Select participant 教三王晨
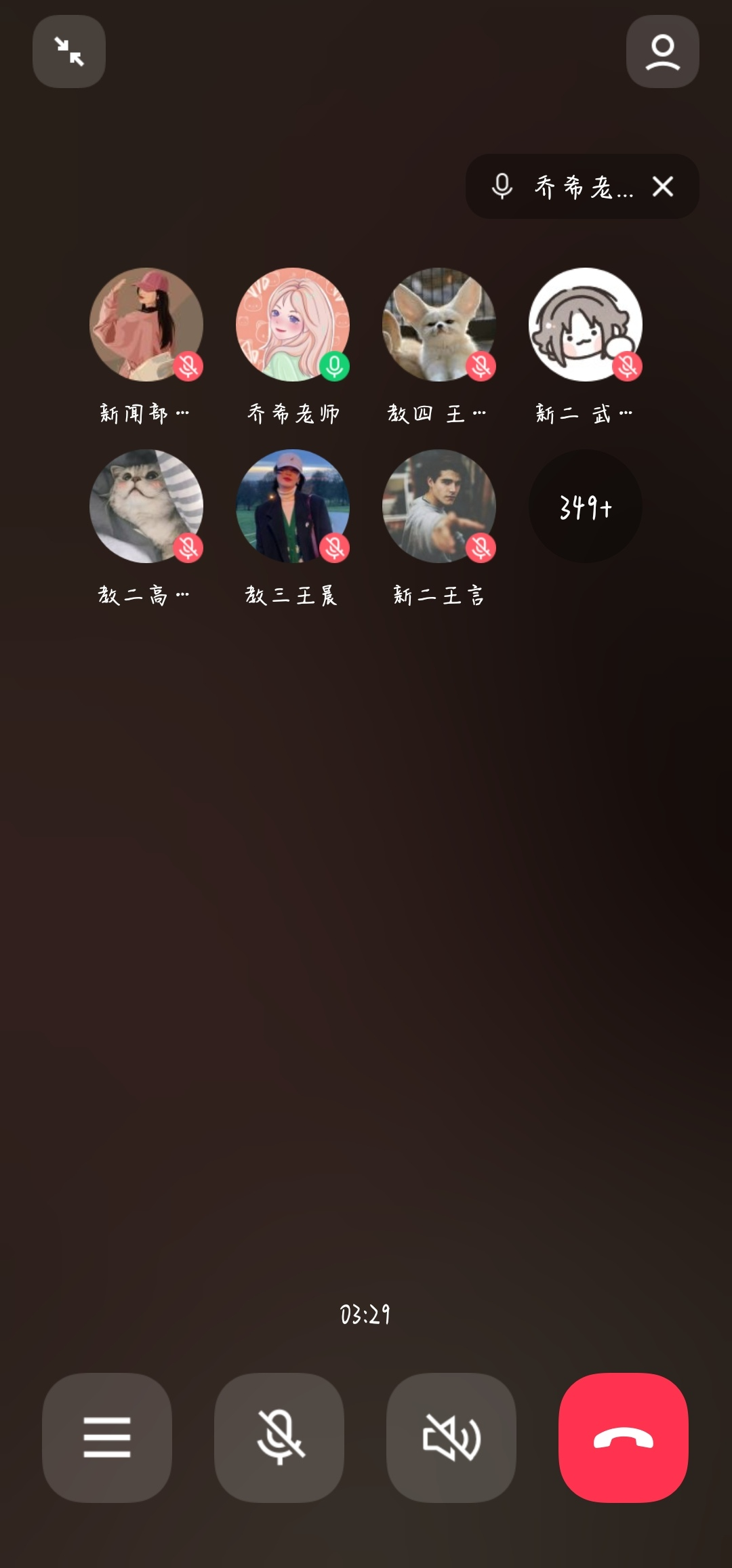The height and width of the screenshot is (1568, 732). (293, 506)
